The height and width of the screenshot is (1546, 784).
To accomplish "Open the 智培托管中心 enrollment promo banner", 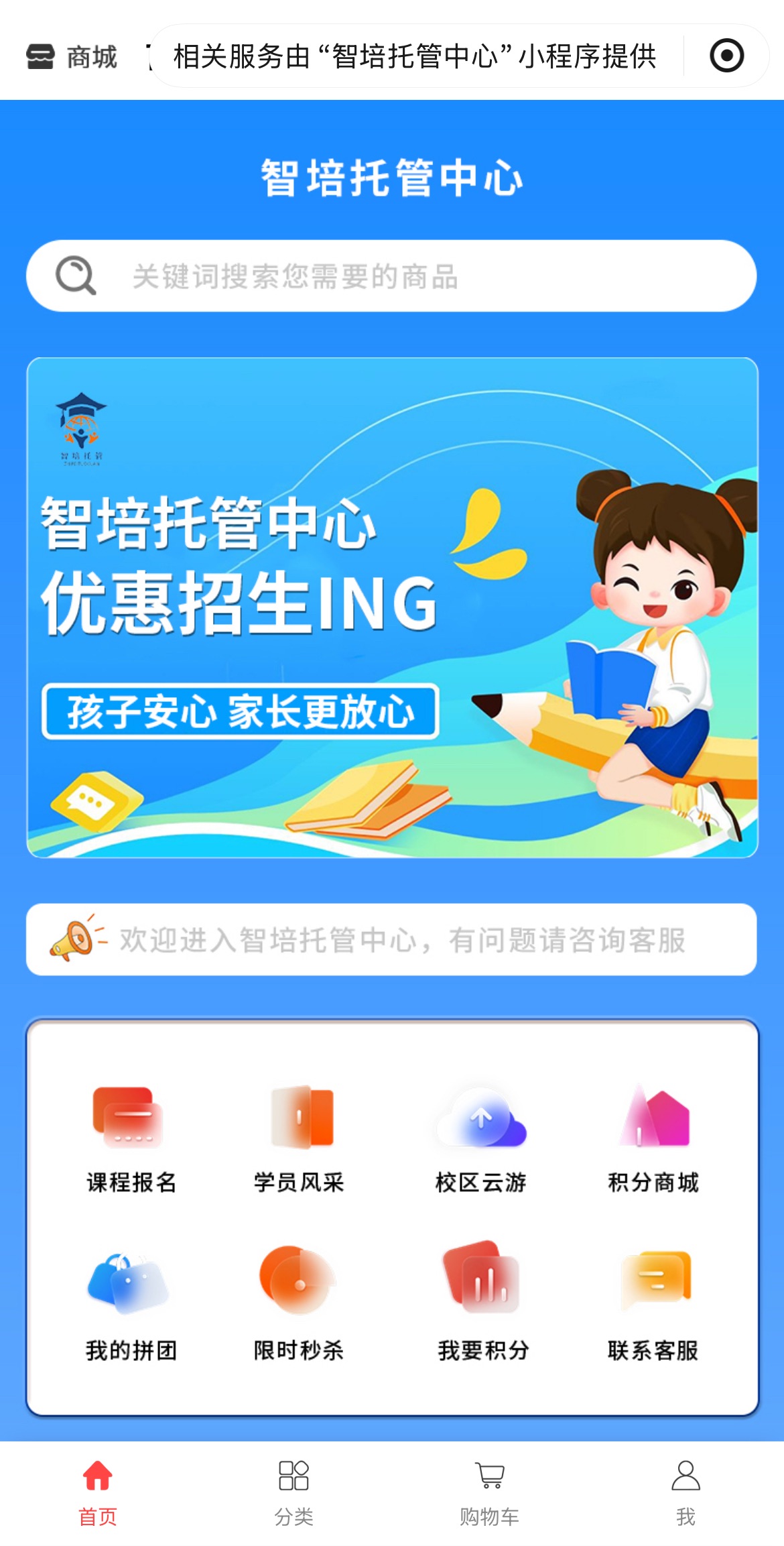I will point(392,607).
